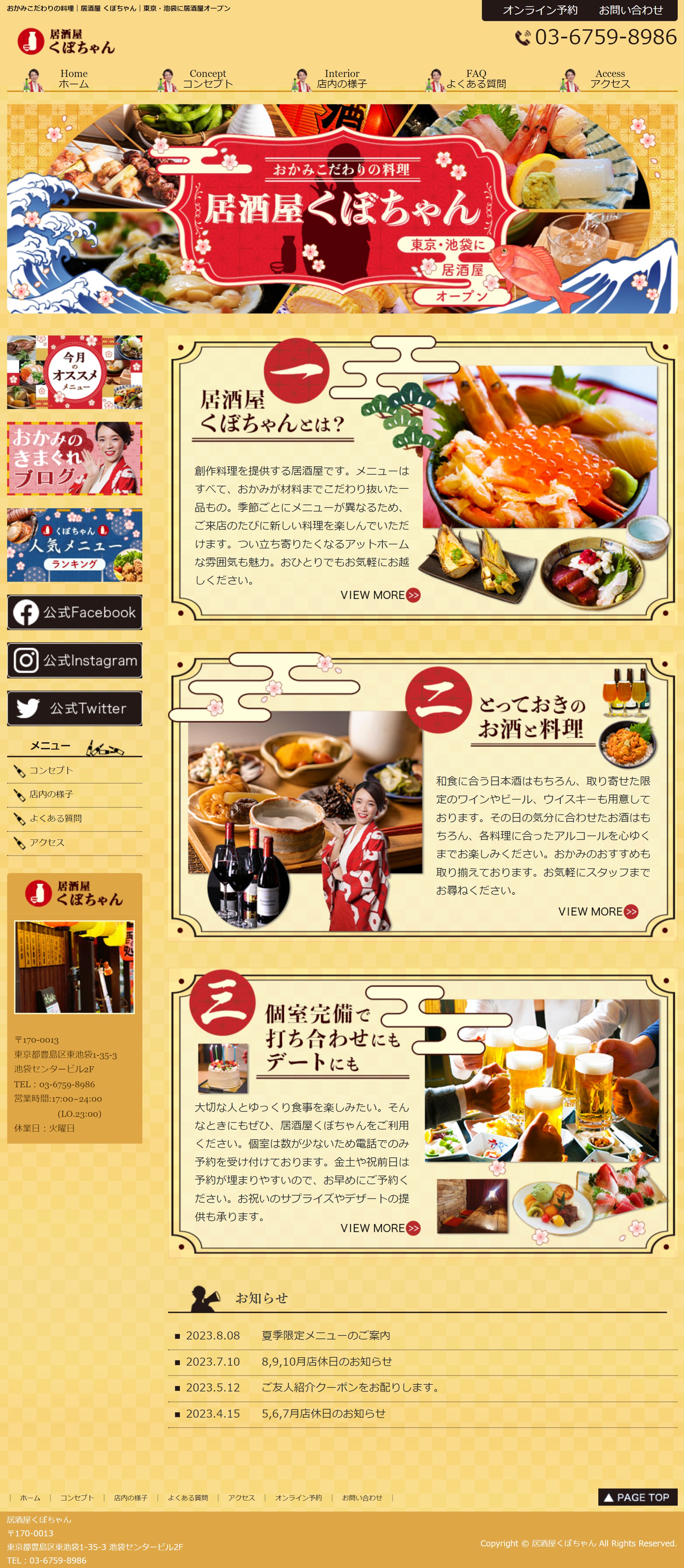This screenshot has height=1568, width=684.
Task: Open ご友人紹介クーポンをお配りします notice
Action: (x=350, y=1387)
